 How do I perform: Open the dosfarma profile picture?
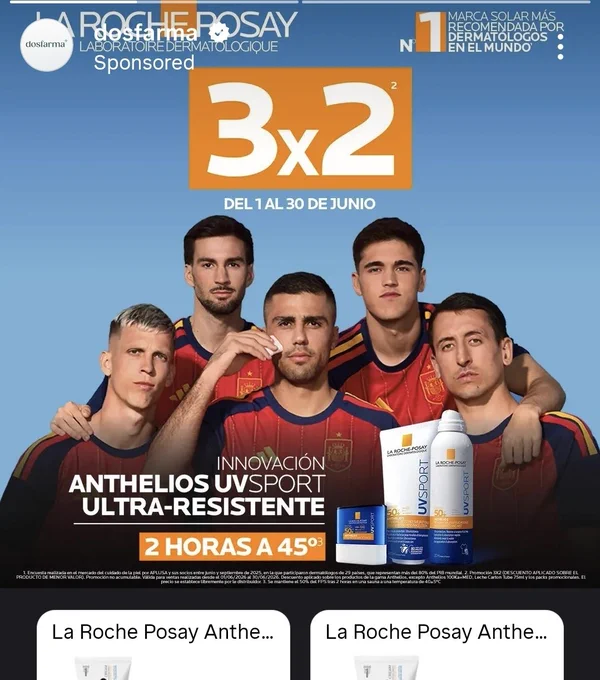[46, 45]
